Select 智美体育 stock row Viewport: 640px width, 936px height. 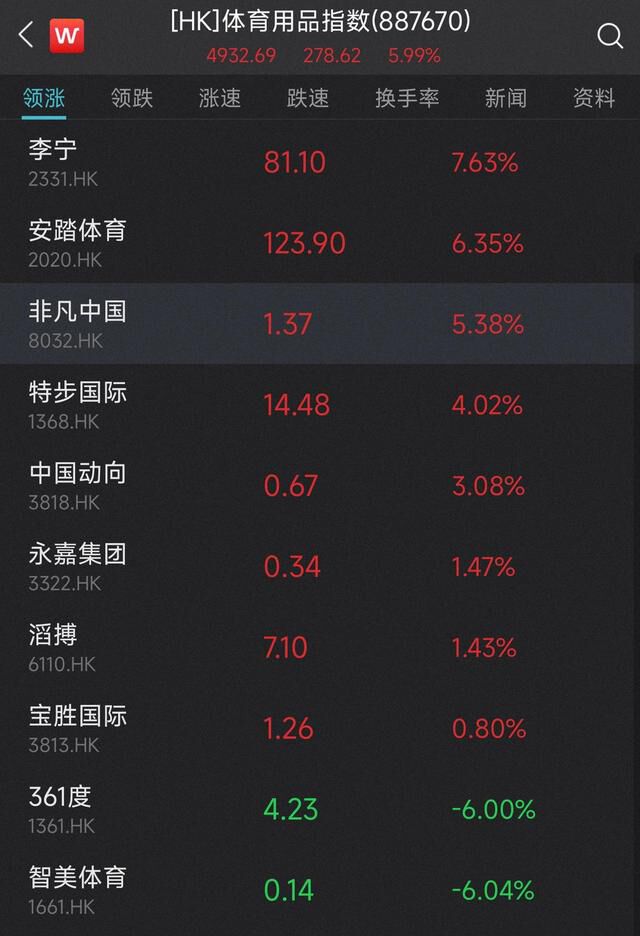pyautogui.click(x=320, y=891)
